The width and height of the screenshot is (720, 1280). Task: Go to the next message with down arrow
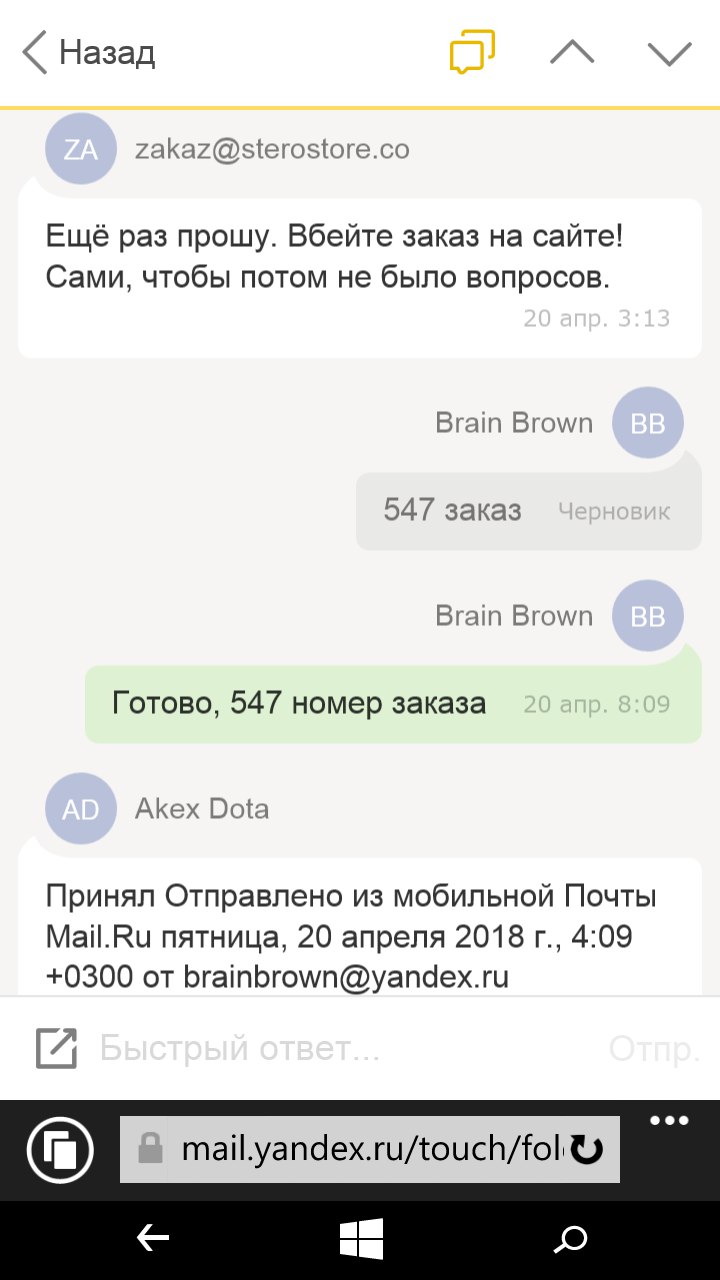(x=669, y=52)
